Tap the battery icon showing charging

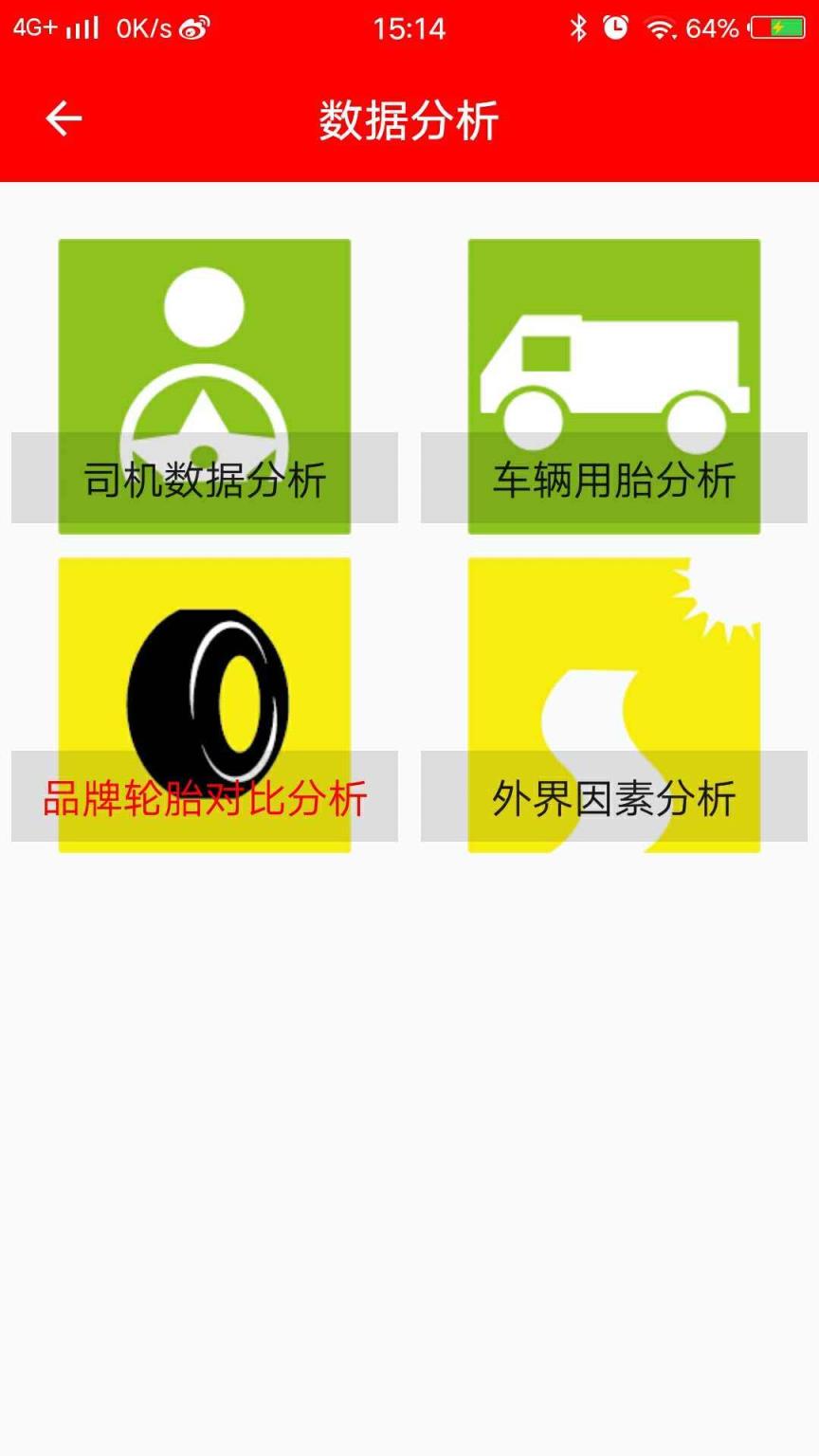pyautogui.click(x=777, y=28)
